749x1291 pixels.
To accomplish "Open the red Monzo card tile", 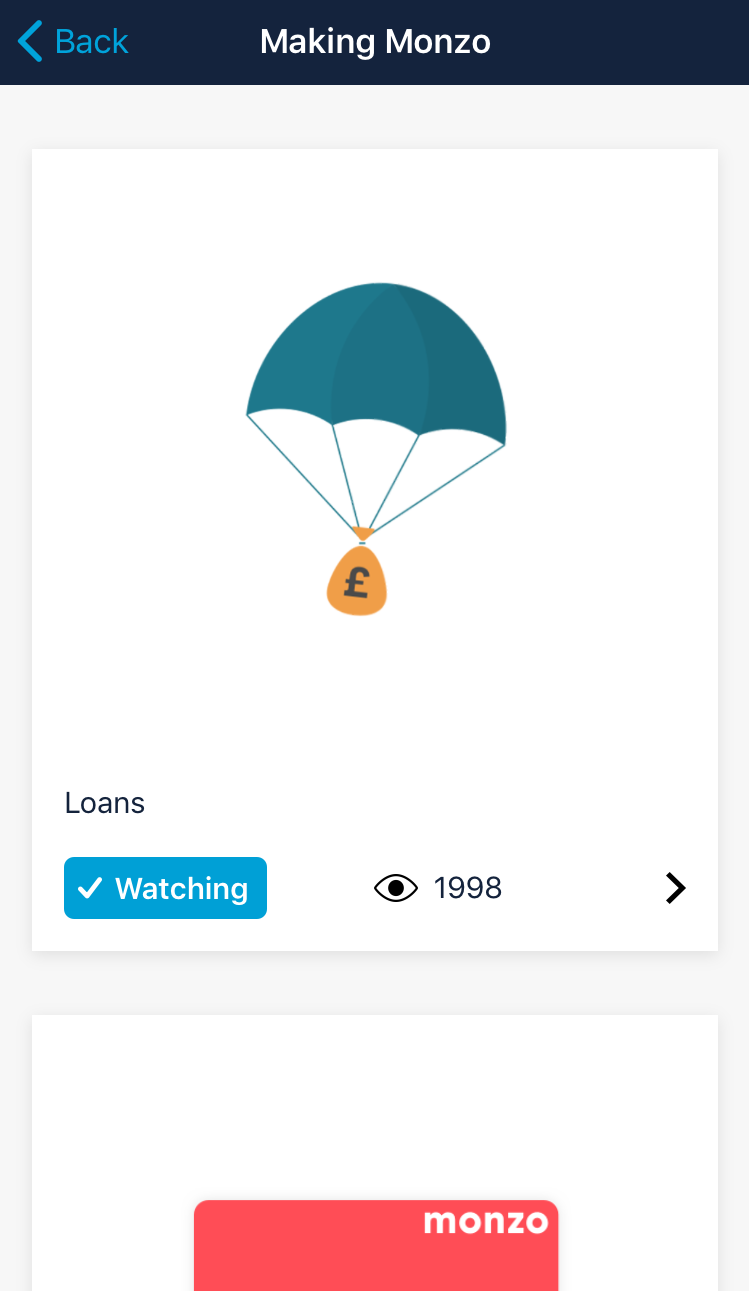I will (x=375, y=1245).
